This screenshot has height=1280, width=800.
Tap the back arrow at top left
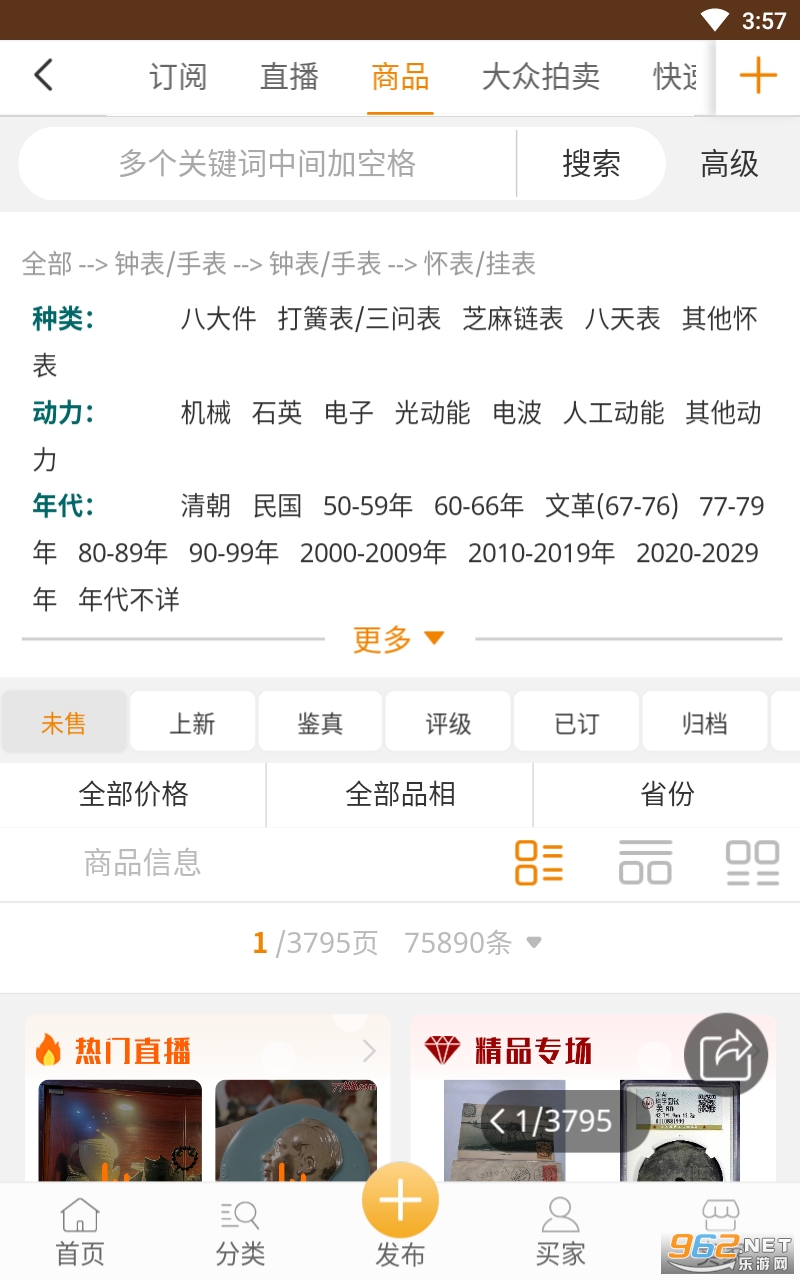pyautogui.click(x=43, y=75)
